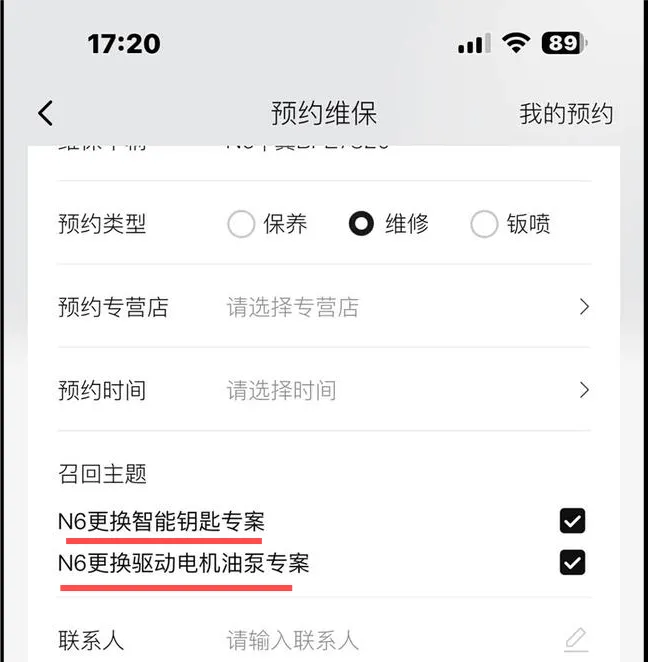Screen dimensions: 648x662
Task: Uncheck N6更换智能钥匙专案 recall item
Action: [x=572, y=521]
